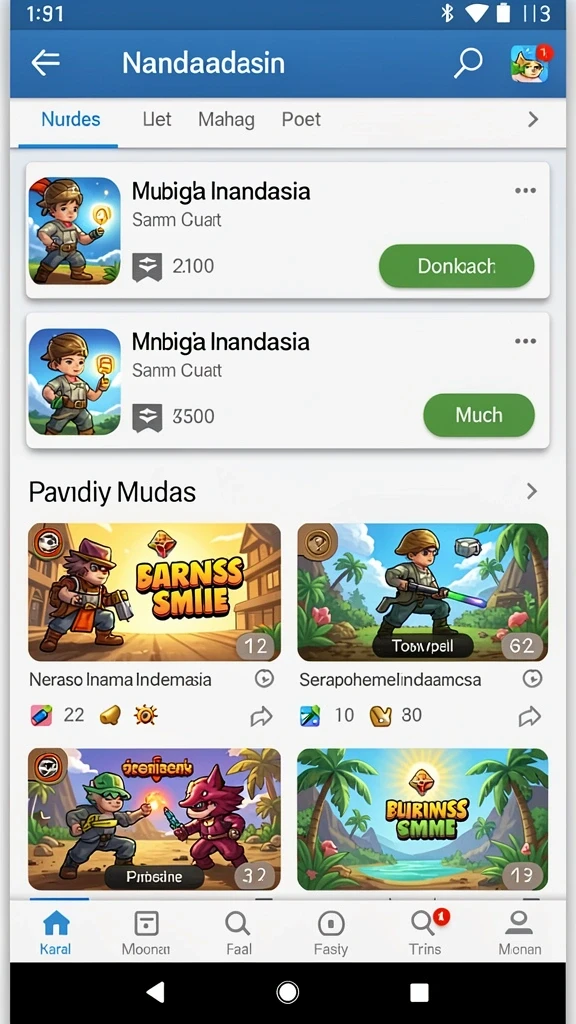
Task: Go back using the header arrow
Action: pos(46,63)
